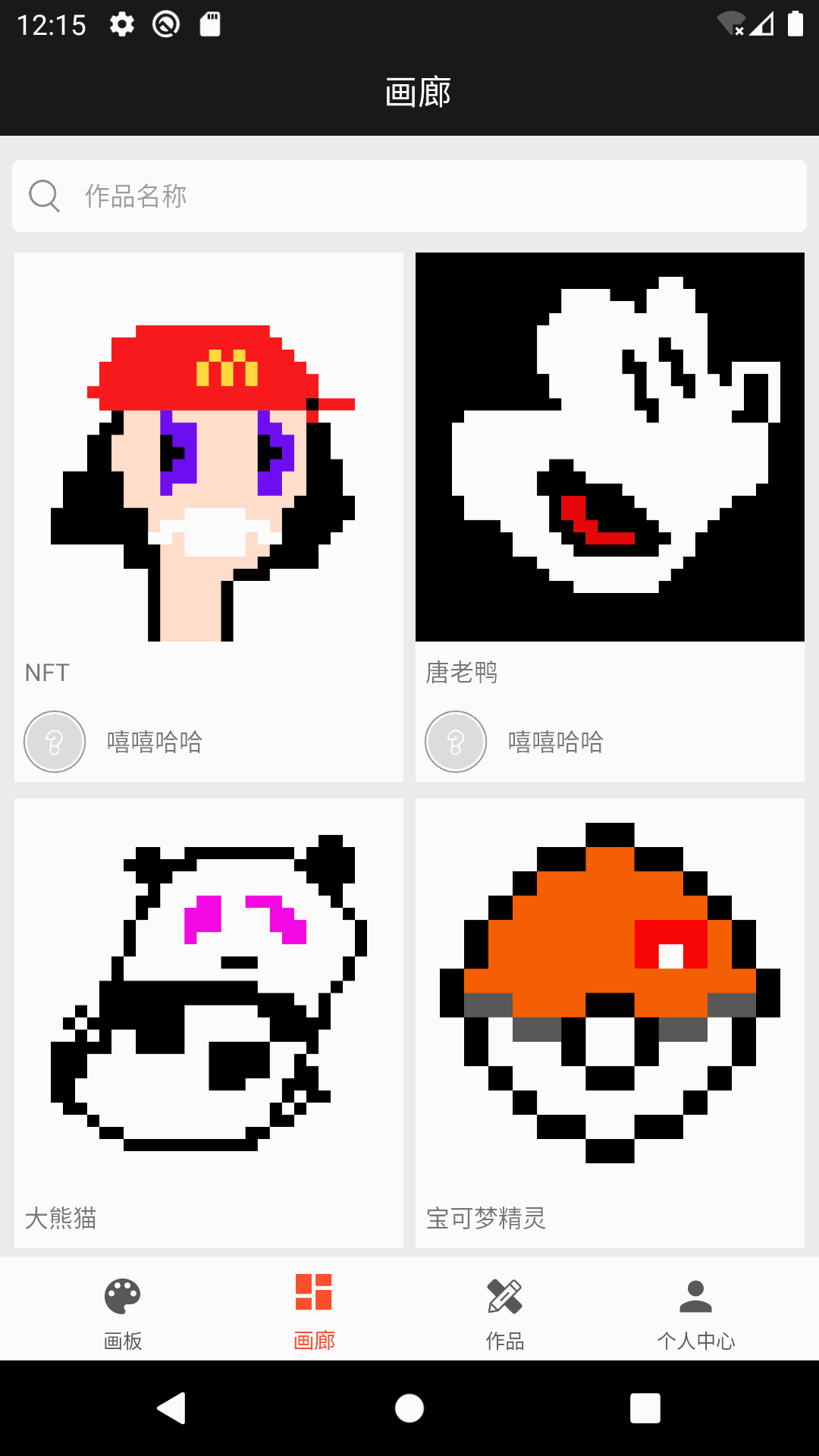Open the NFT pixel art card

click(209, 447)
